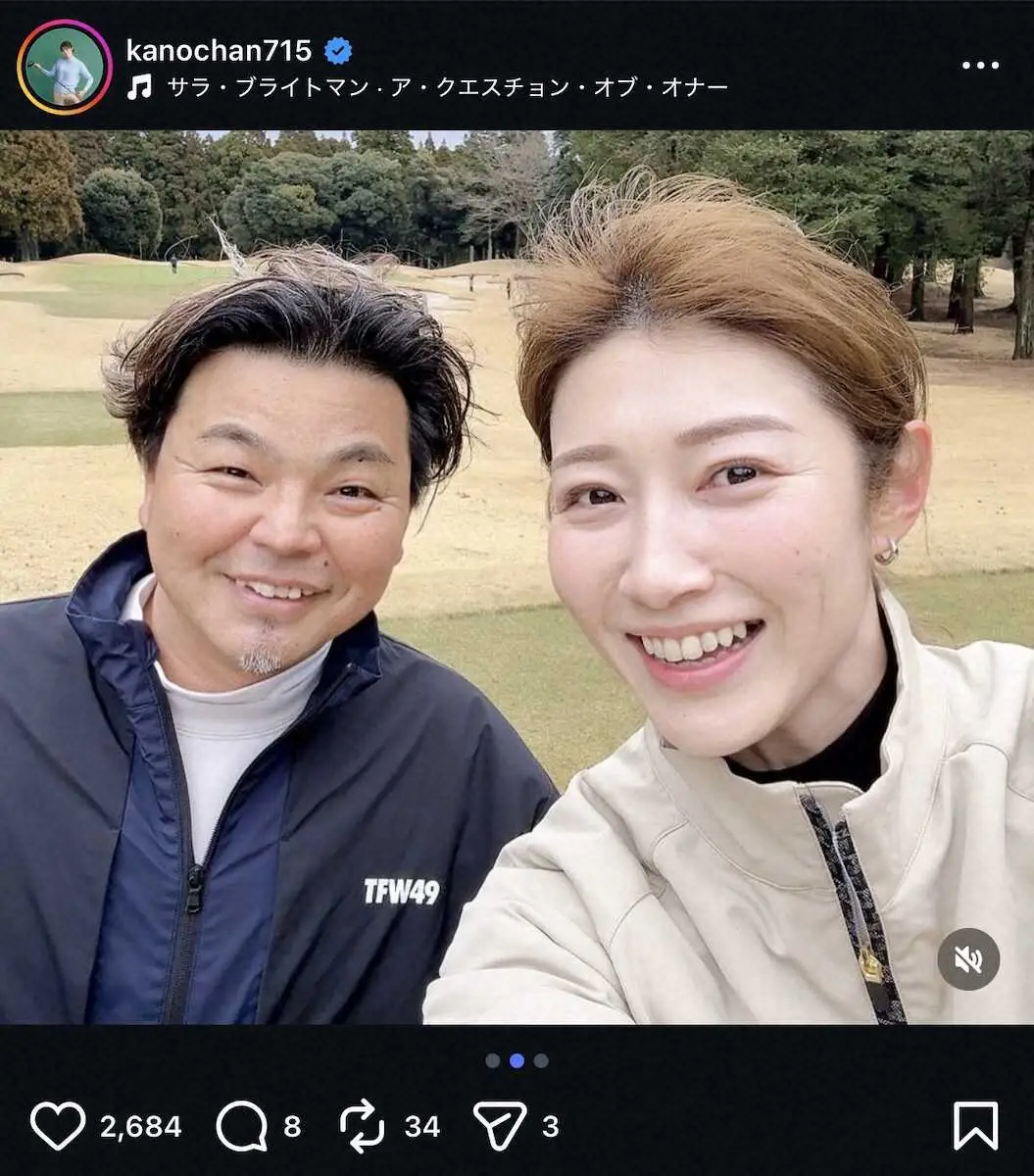
Task: Repost this post
Action: (x=363, y=1126)
